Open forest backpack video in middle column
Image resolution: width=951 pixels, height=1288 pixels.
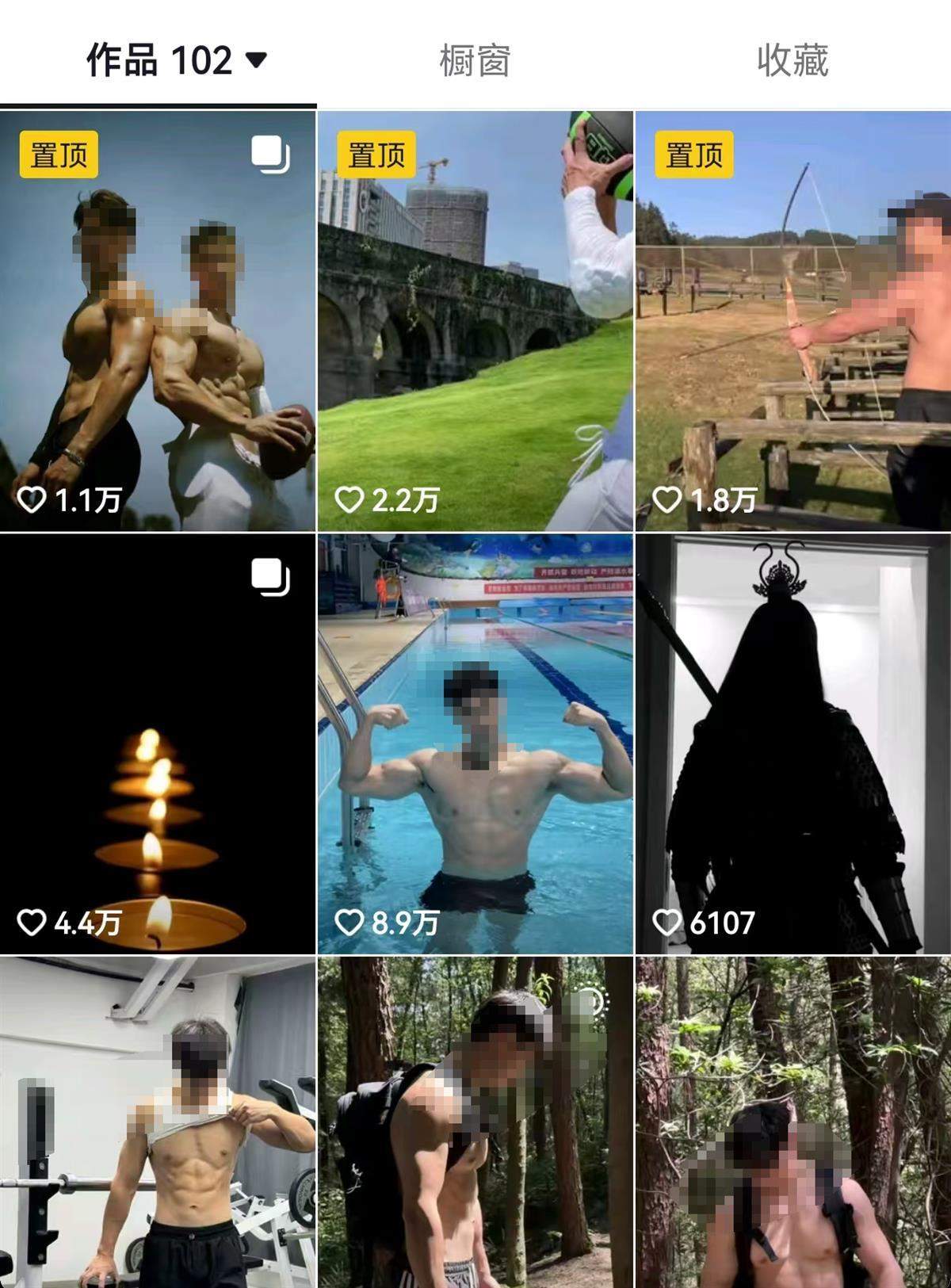[x=475, y=1122]
